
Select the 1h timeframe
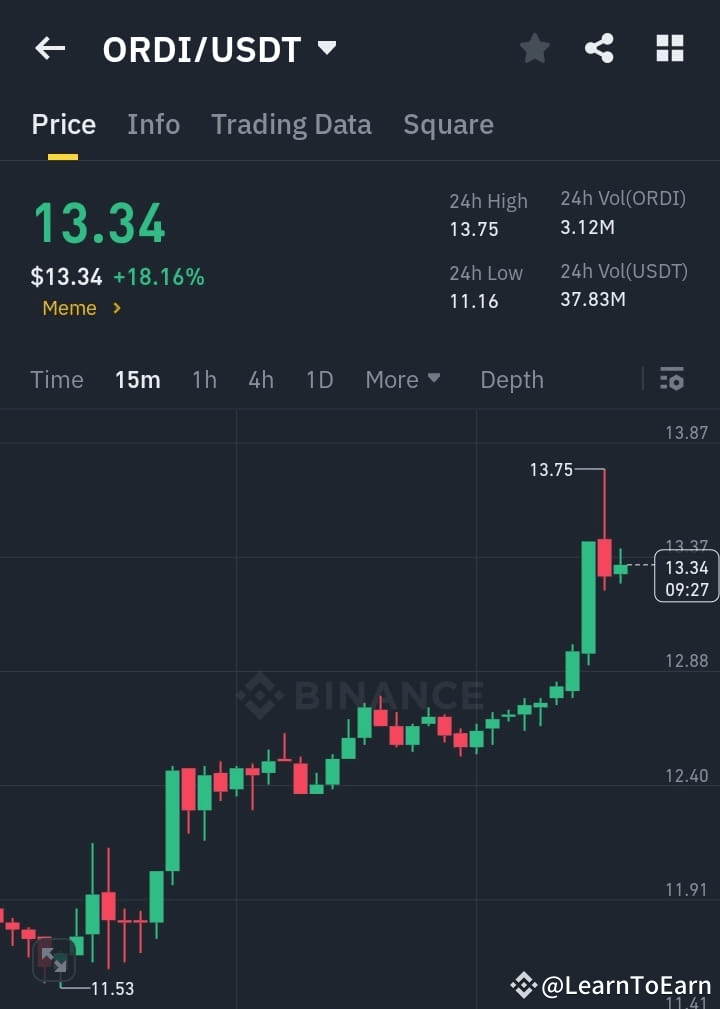204,380
